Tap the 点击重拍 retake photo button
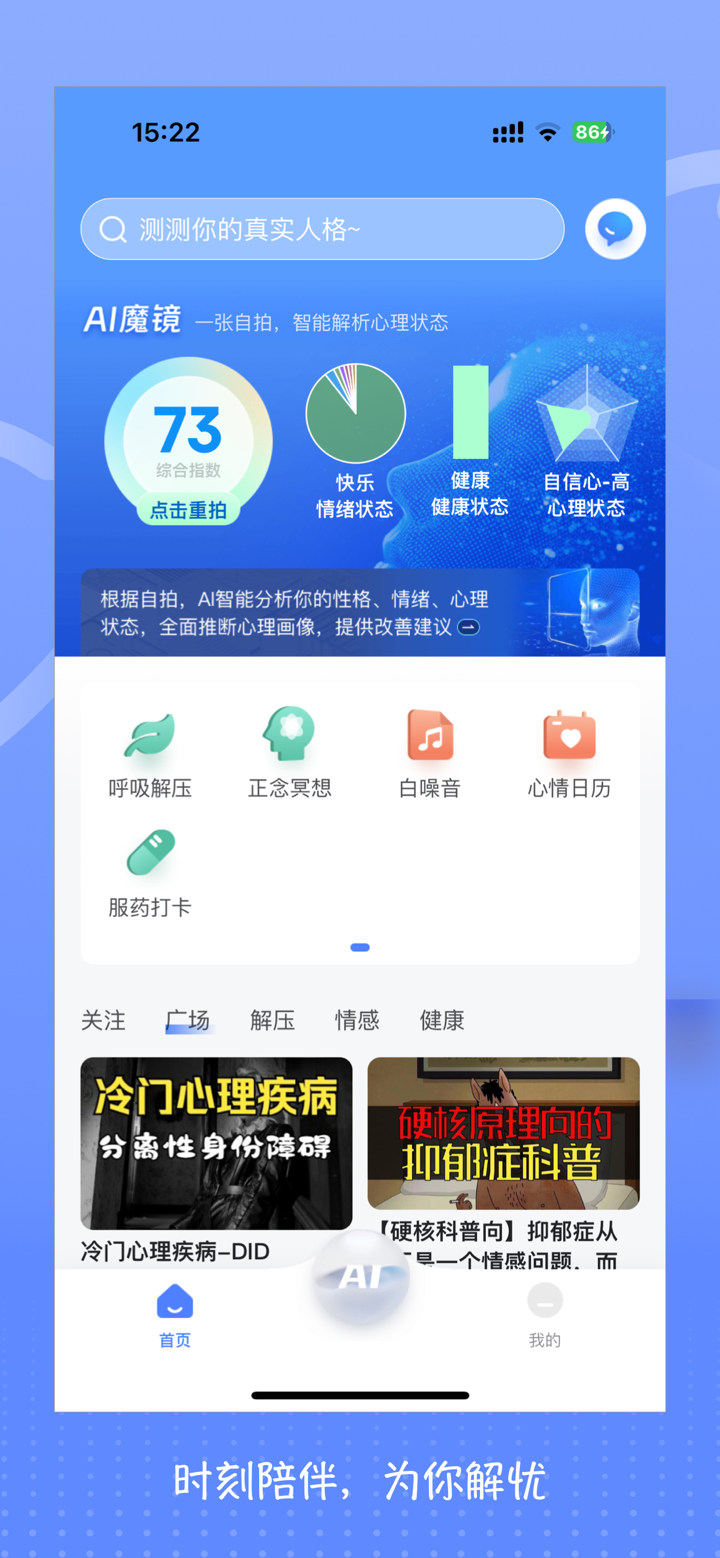This screenshot has height=1558, width=720. (x=189, y=508)
